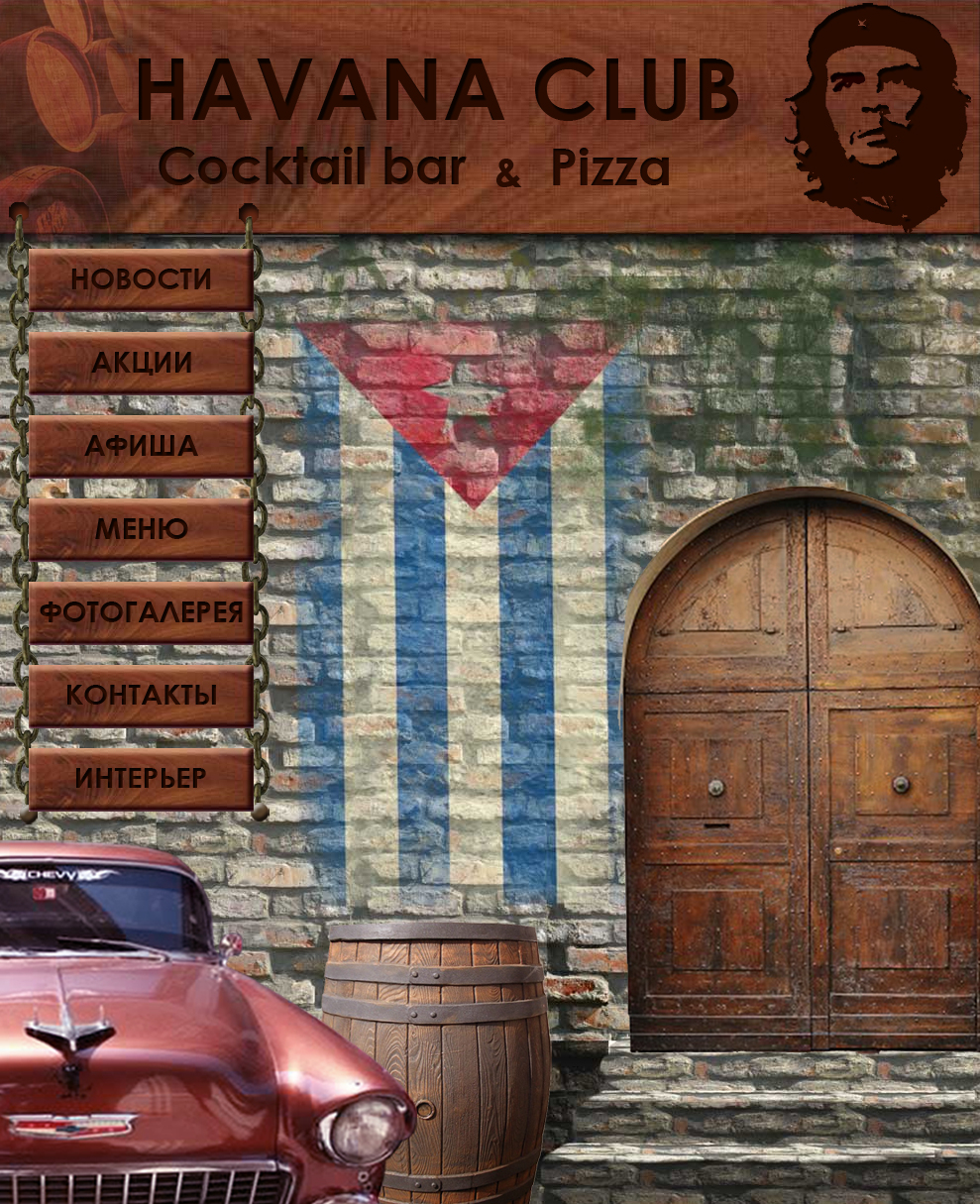
Task: Open the КОНТАКТЫ page
Action: click(141, 696)
